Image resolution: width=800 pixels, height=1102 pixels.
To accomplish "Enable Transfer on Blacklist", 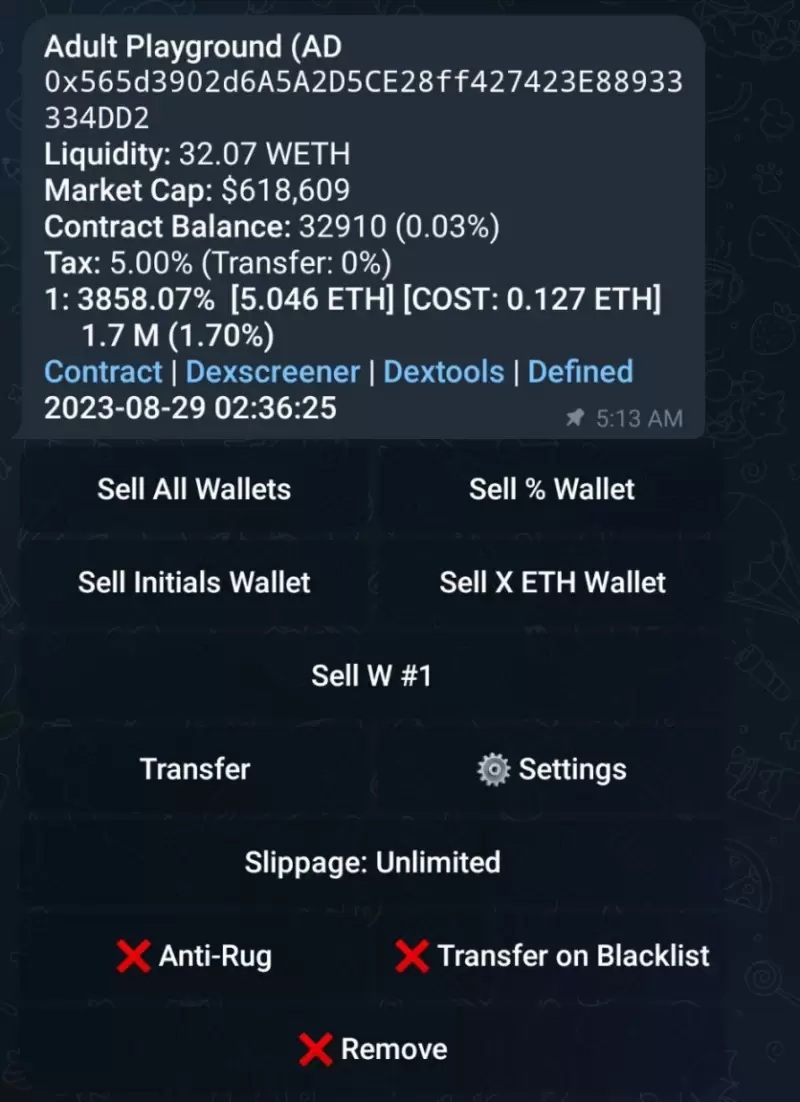I will [552, 956].
